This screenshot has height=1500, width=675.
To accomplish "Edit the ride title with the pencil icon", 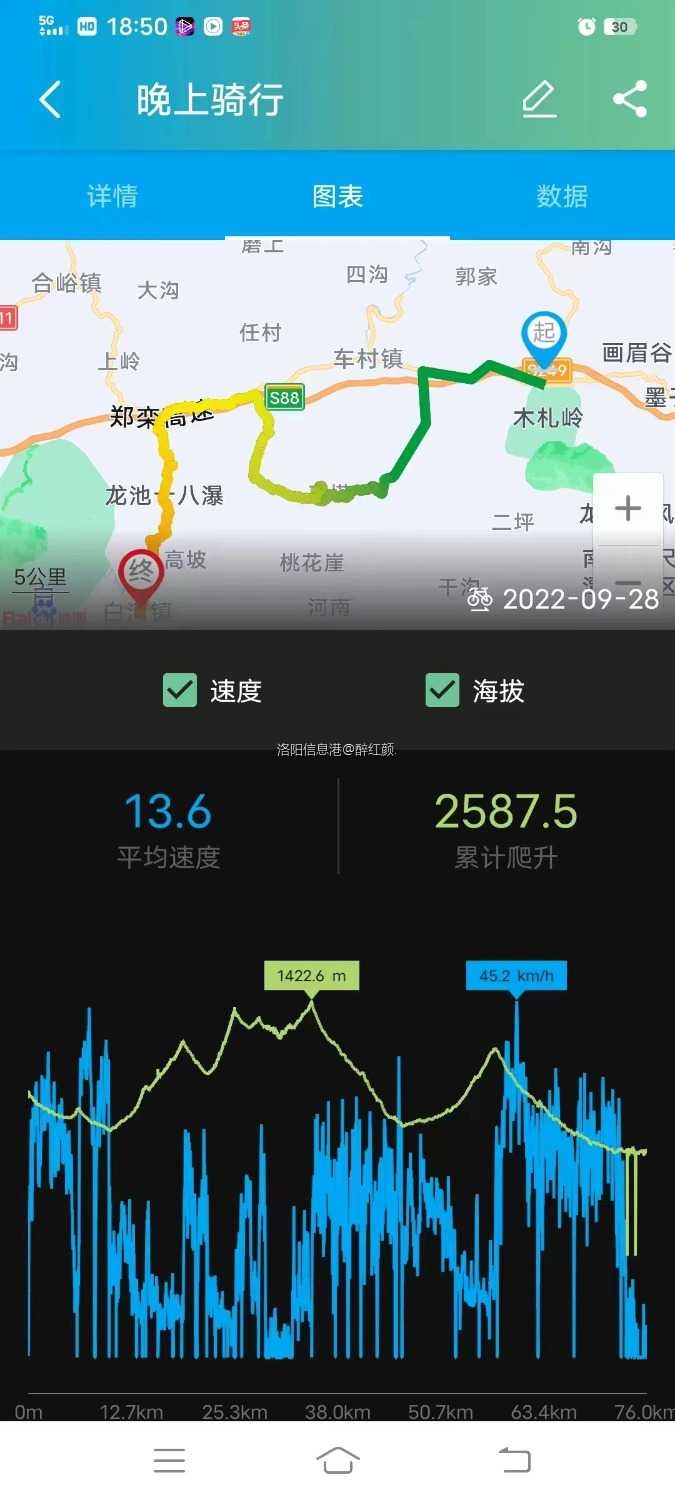I will click(x=539, y=100).
